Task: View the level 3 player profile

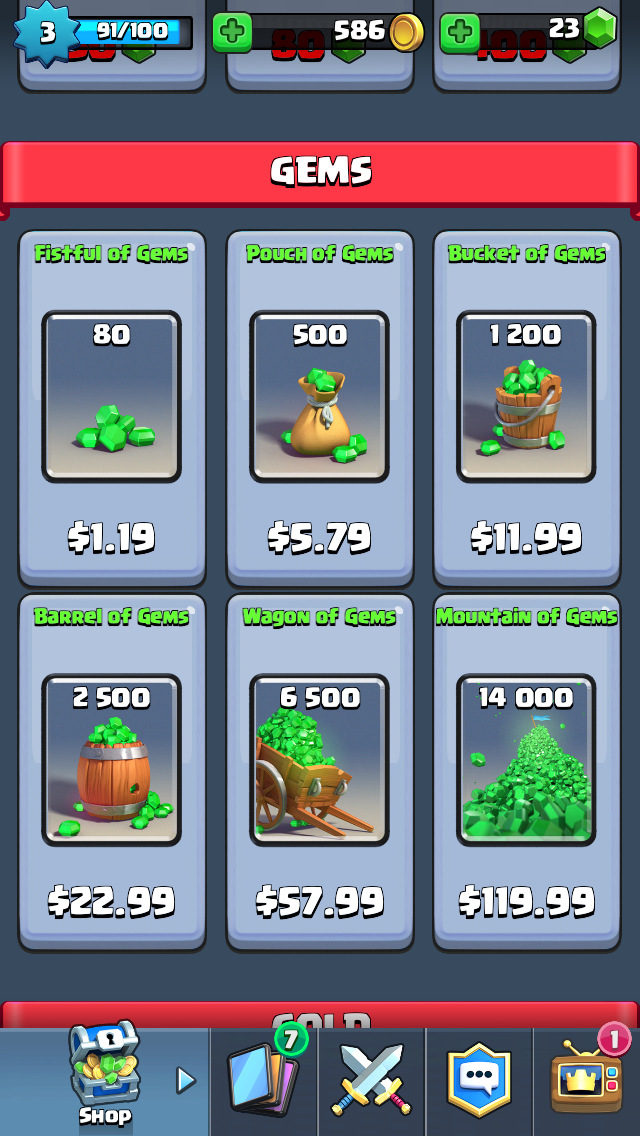Action: click(46, 32)
